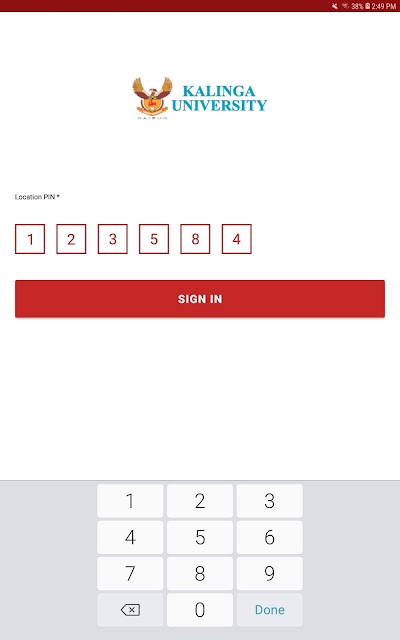Hit the backspace key on the keypad
Viewport: 400px width, 640px height.
[130, 610]
